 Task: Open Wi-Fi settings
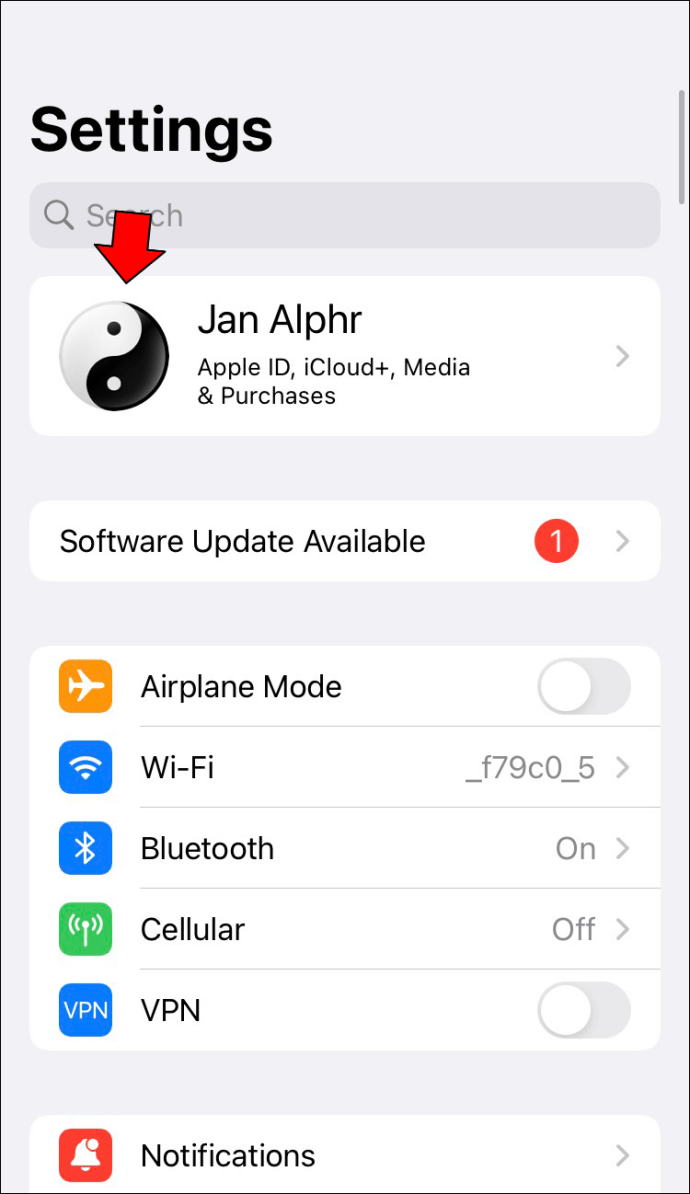tap(345, 768)
